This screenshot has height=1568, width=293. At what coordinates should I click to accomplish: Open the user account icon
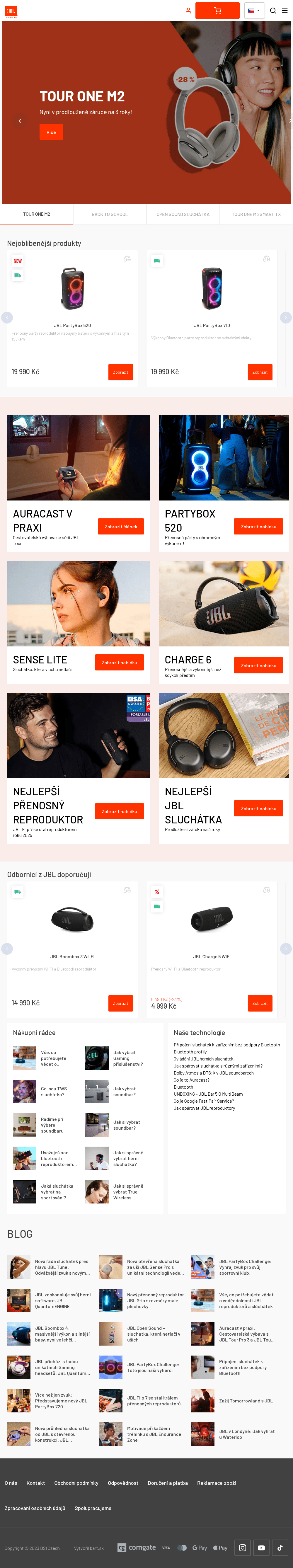tap(188, 10)
